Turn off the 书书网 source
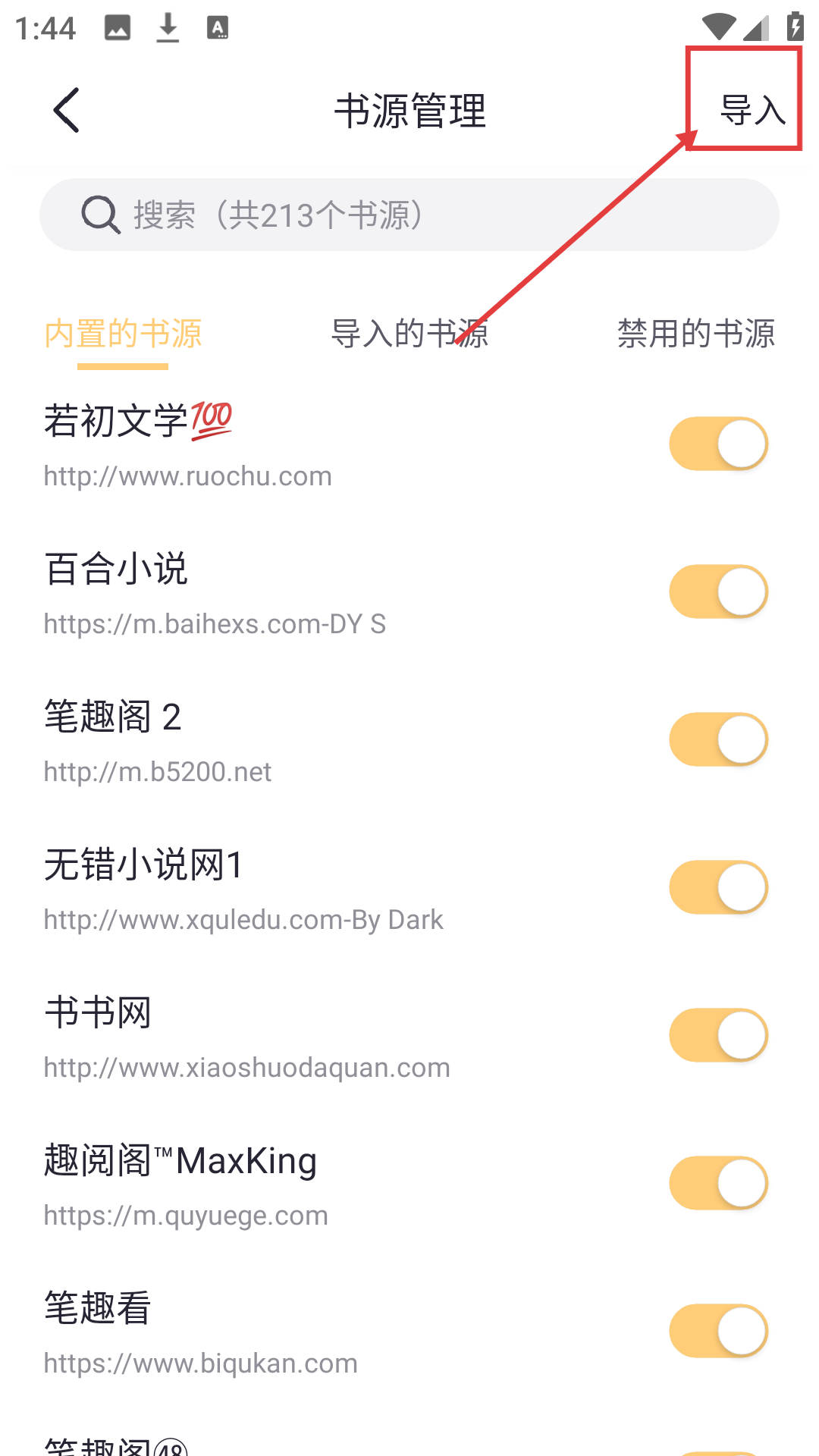The image size is (819, 1456). click(x=718, y=1035)
